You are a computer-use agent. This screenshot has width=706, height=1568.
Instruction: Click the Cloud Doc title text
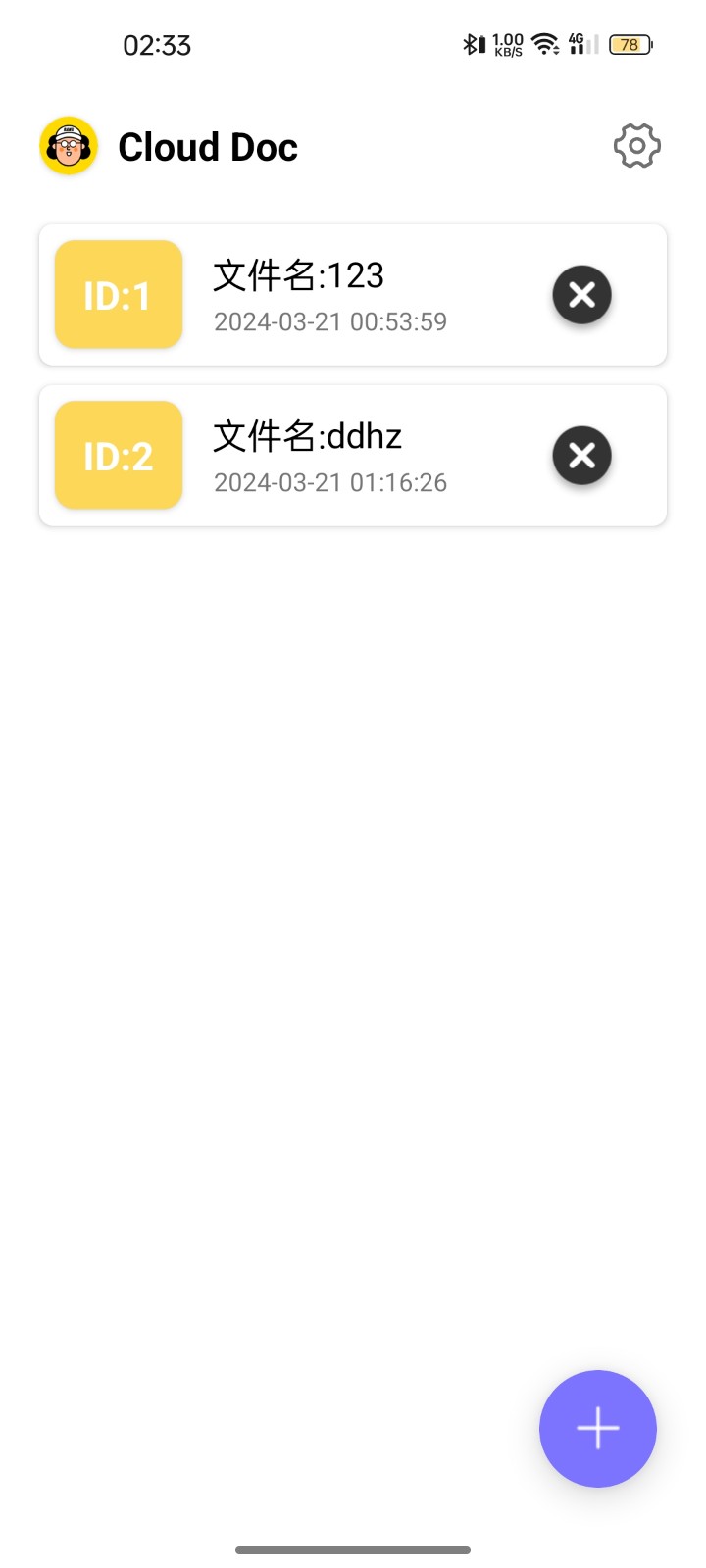click(x=208, y=145)
